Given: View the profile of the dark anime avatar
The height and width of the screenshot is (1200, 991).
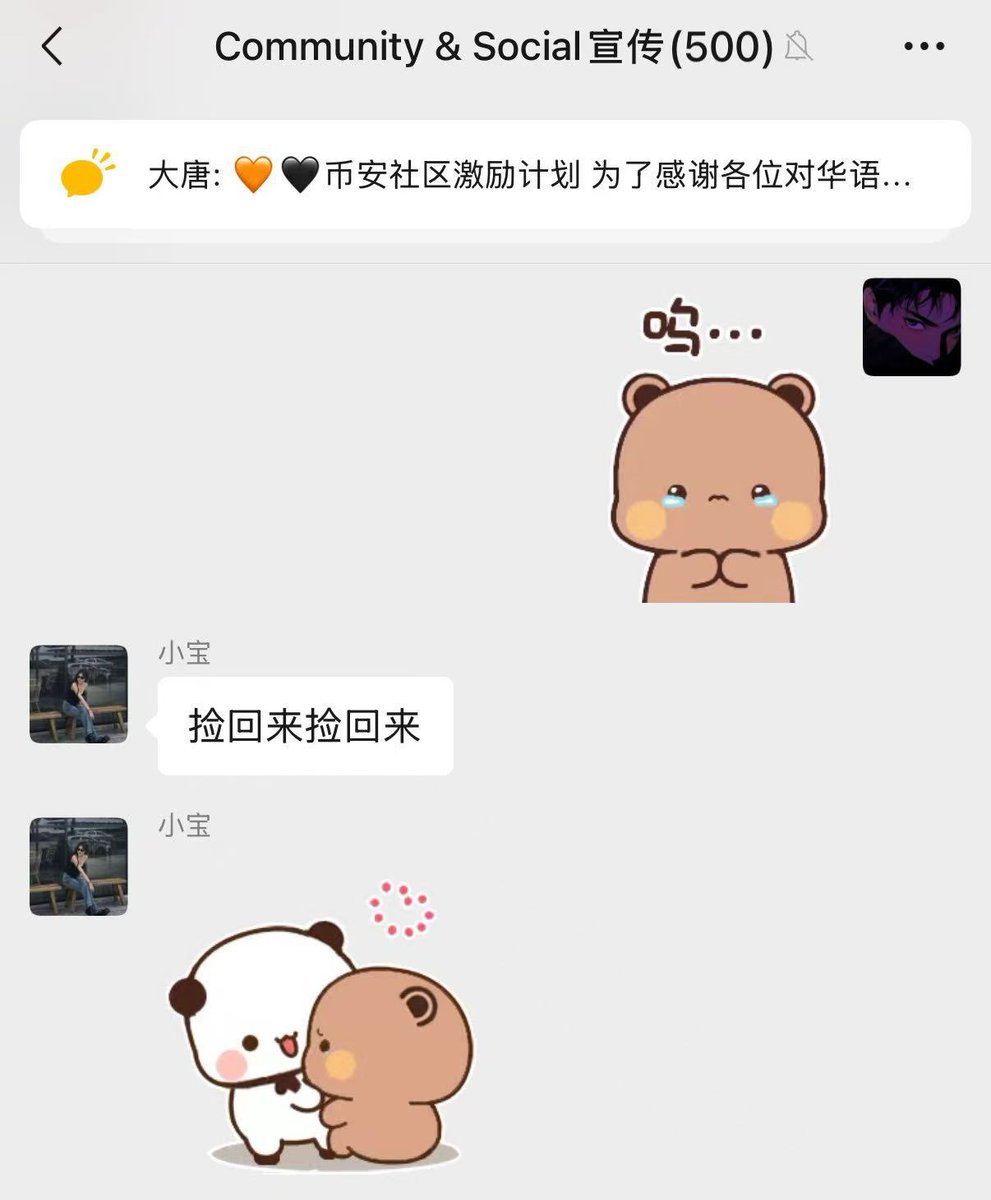Looking at the screenshot, I should click(x=911, y=327).
